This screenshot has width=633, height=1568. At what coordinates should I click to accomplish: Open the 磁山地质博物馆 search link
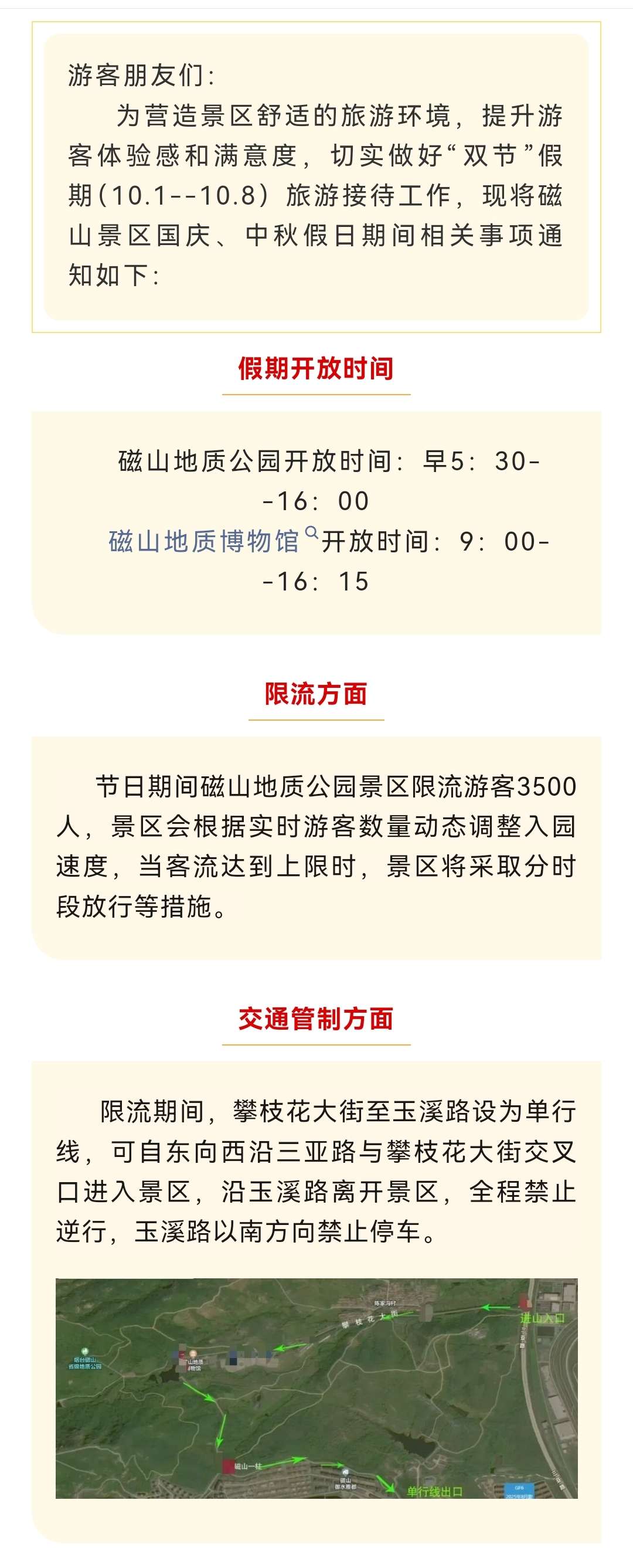204,541
